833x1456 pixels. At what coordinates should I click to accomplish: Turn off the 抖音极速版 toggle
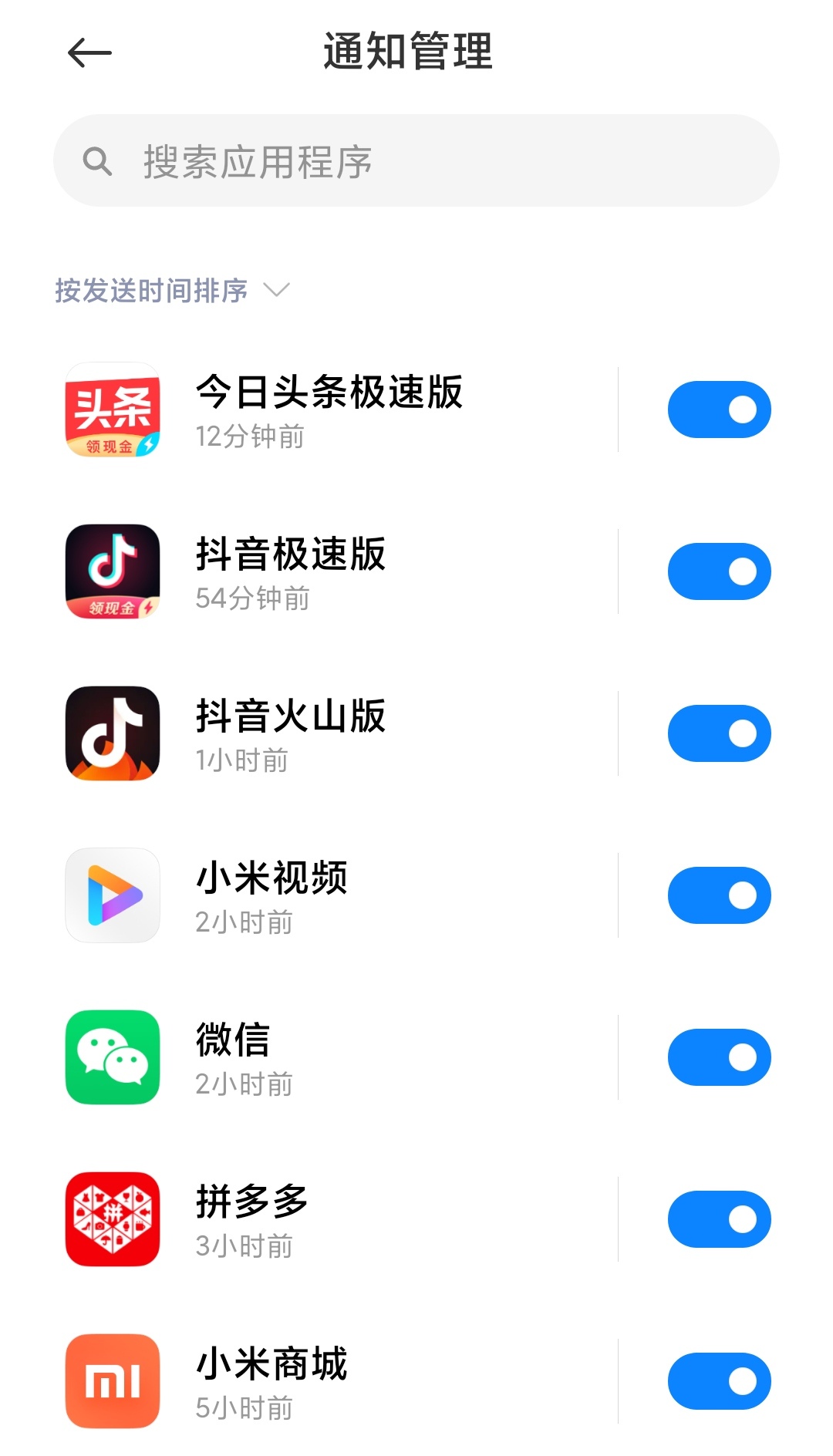719,571
